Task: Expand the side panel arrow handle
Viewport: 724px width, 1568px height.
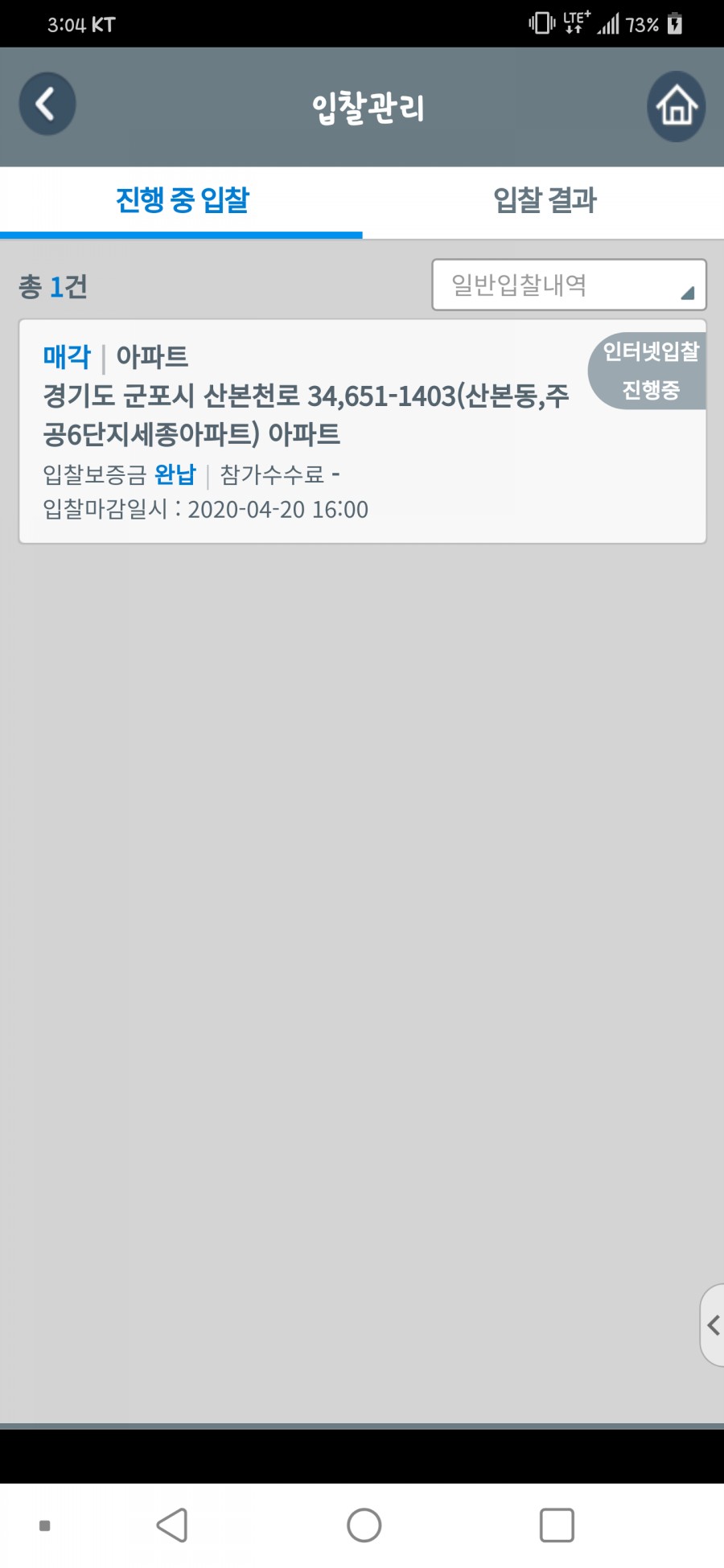Action: (712, 1324)
